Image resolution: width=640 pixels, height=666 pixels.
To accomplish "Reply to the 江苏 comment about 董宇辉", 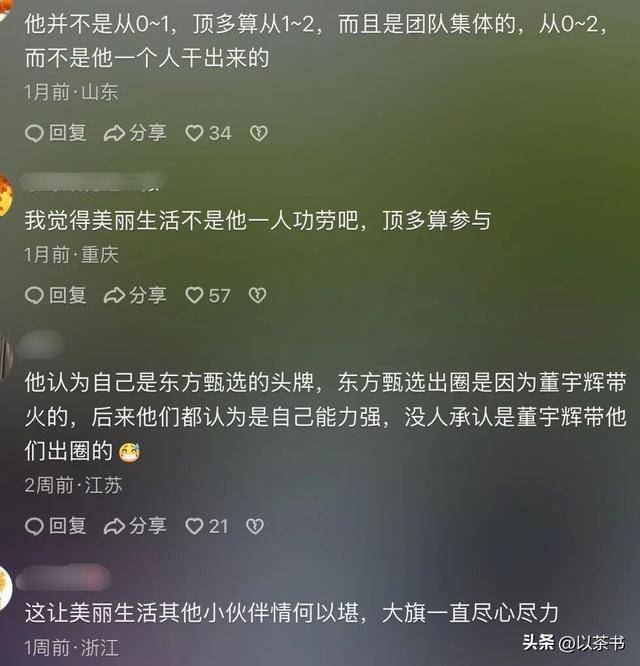I will click(56, 525).
